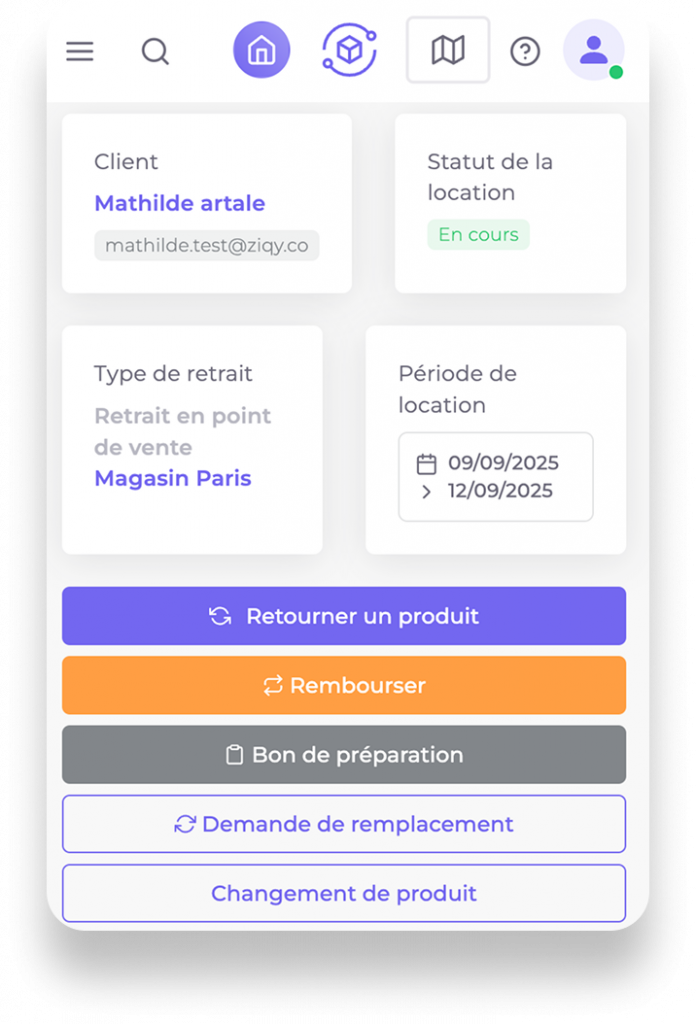The image size is (696, 1024).
Task: Open the product cube icon
Action: click(349, 50)
